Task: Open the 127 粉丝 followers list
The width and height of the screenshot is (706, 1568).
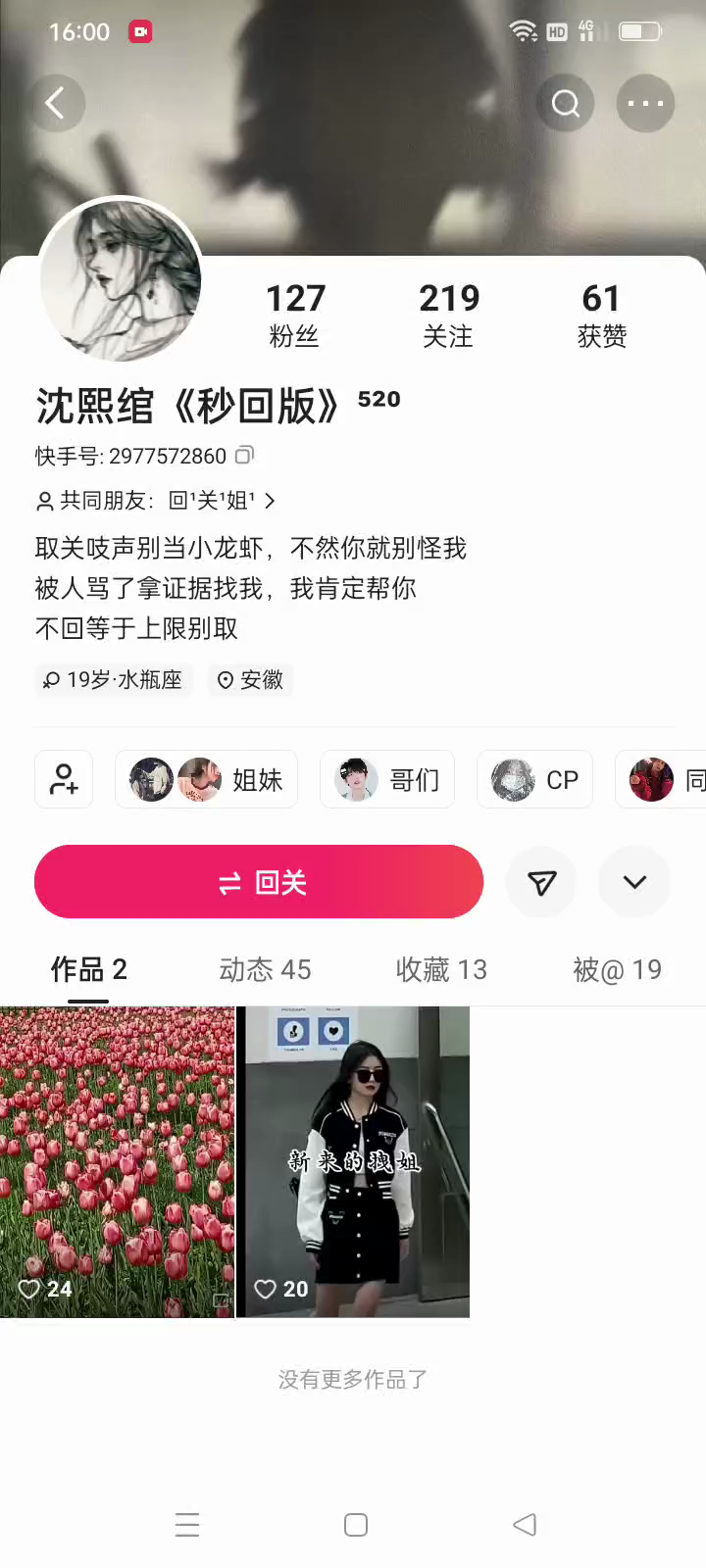Action: coord(295,315)
